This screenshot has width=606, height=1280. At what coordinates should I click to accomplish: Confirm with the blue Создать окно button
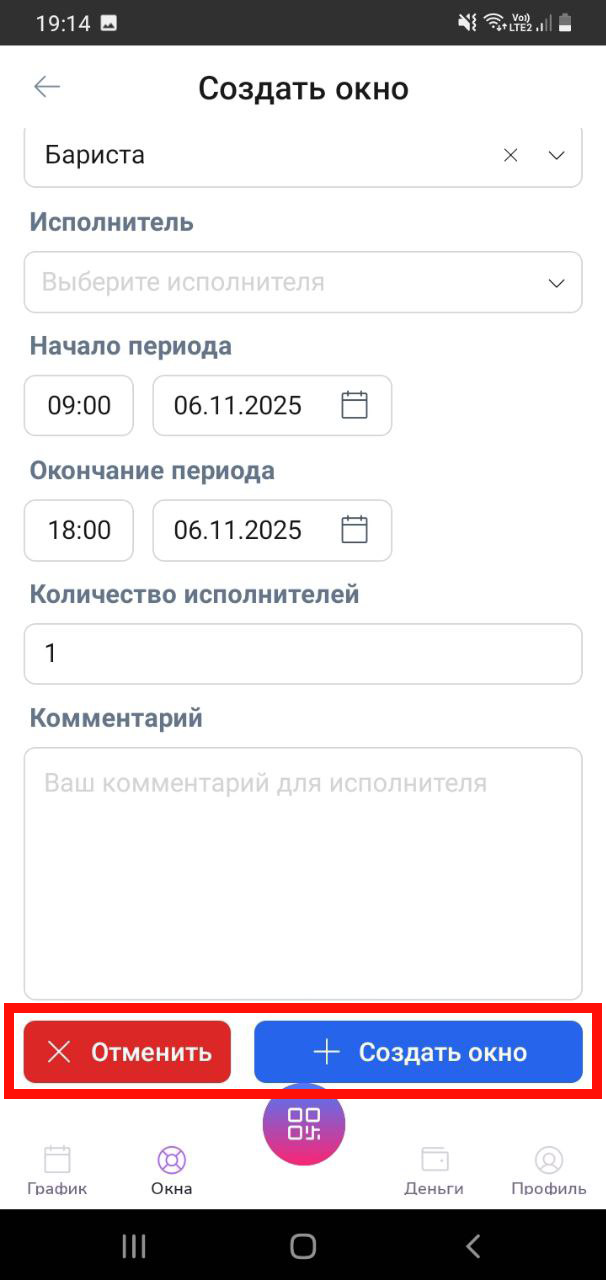tap(418, 1052)
